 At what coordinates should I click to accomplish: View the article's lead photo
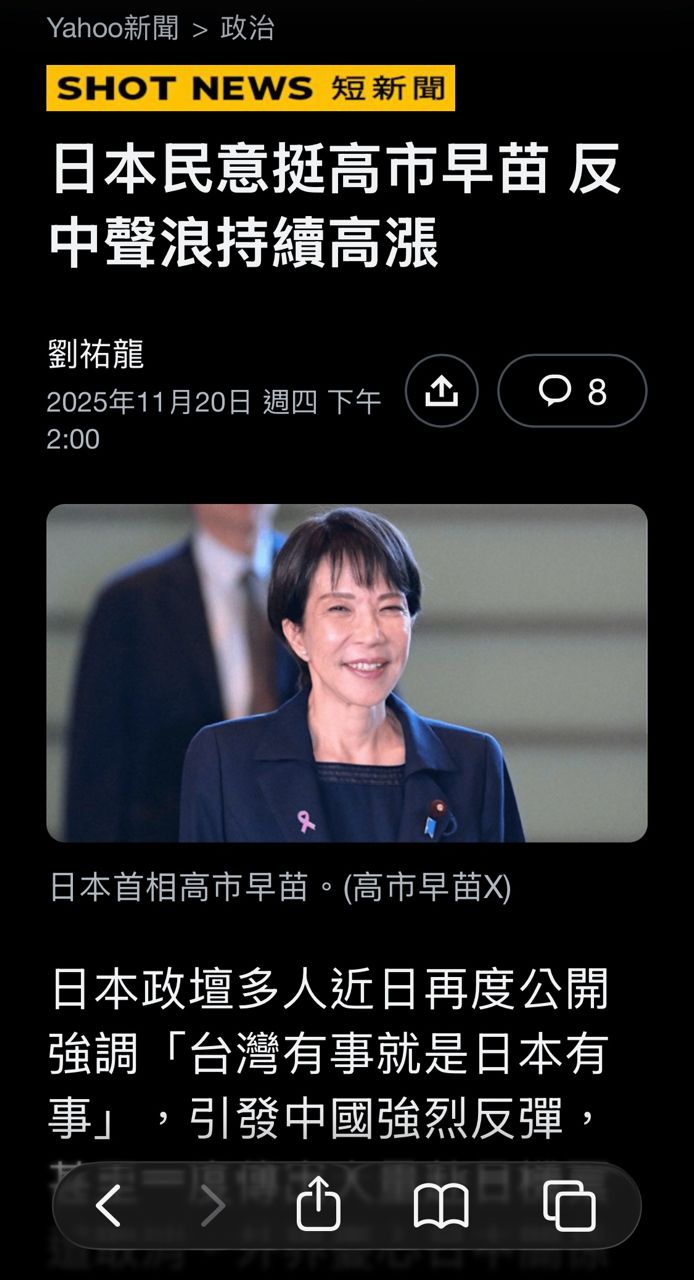[x=346, y=673]
